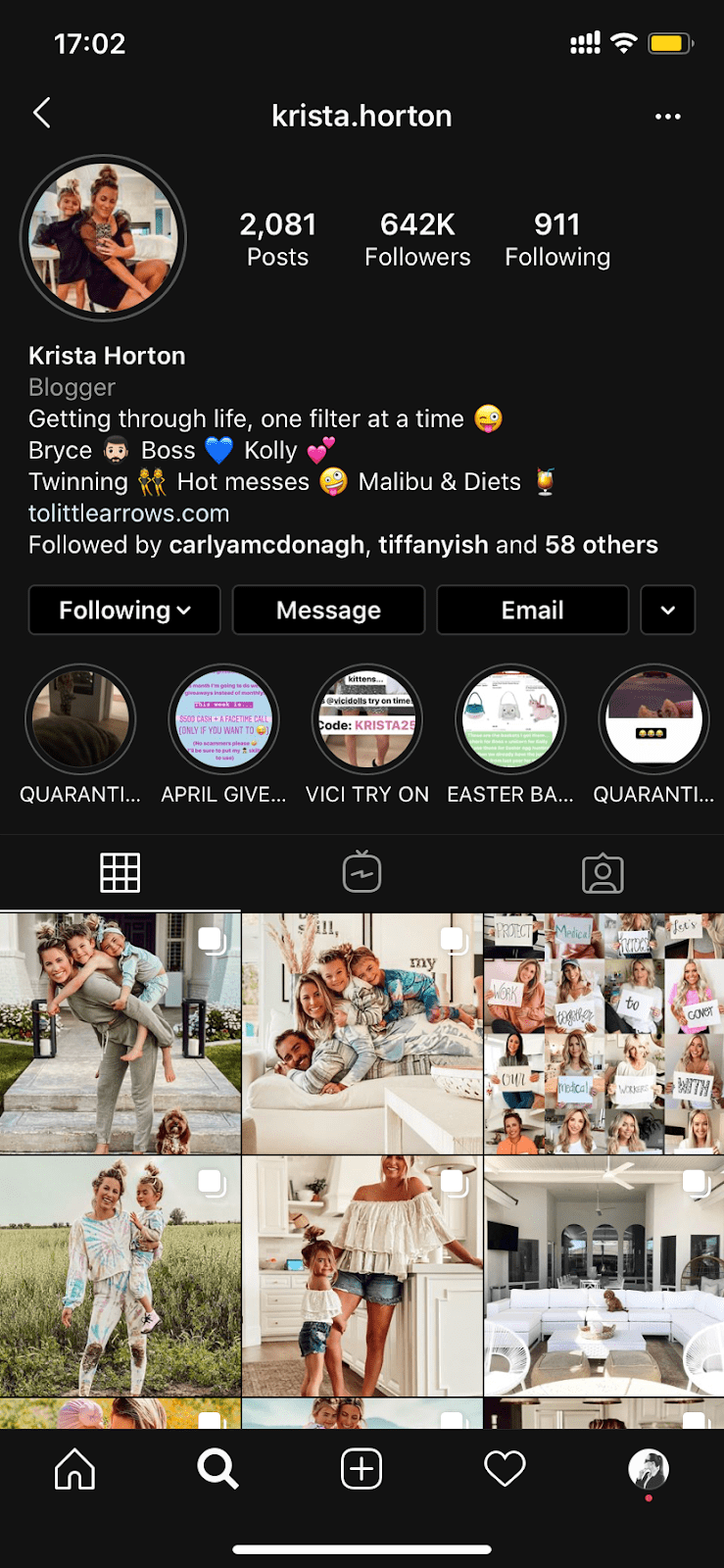Go to the Home feed
Screen dimensions: 724x1568
75,1469
